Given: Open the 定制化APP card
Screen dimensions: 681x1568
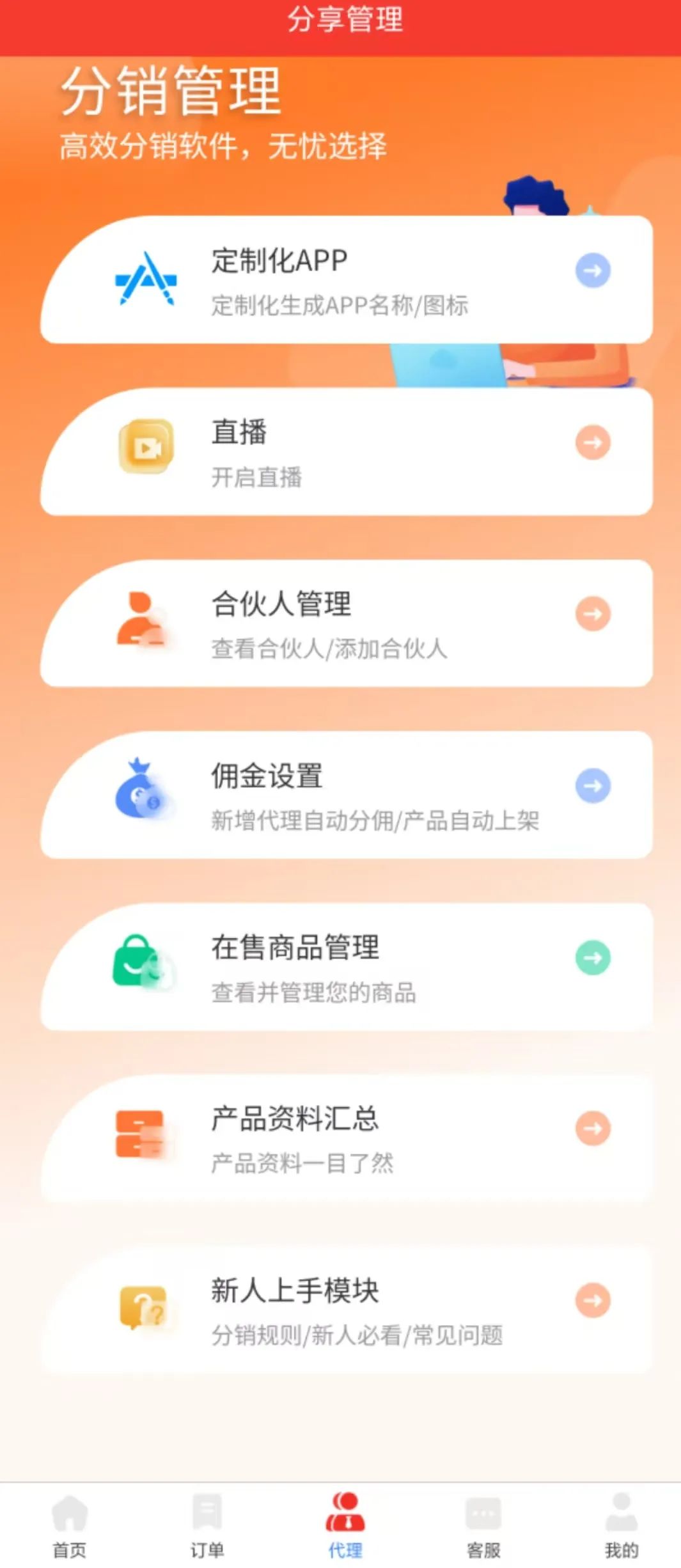Looking at the screenshot, I should click(x=346, y=279).
